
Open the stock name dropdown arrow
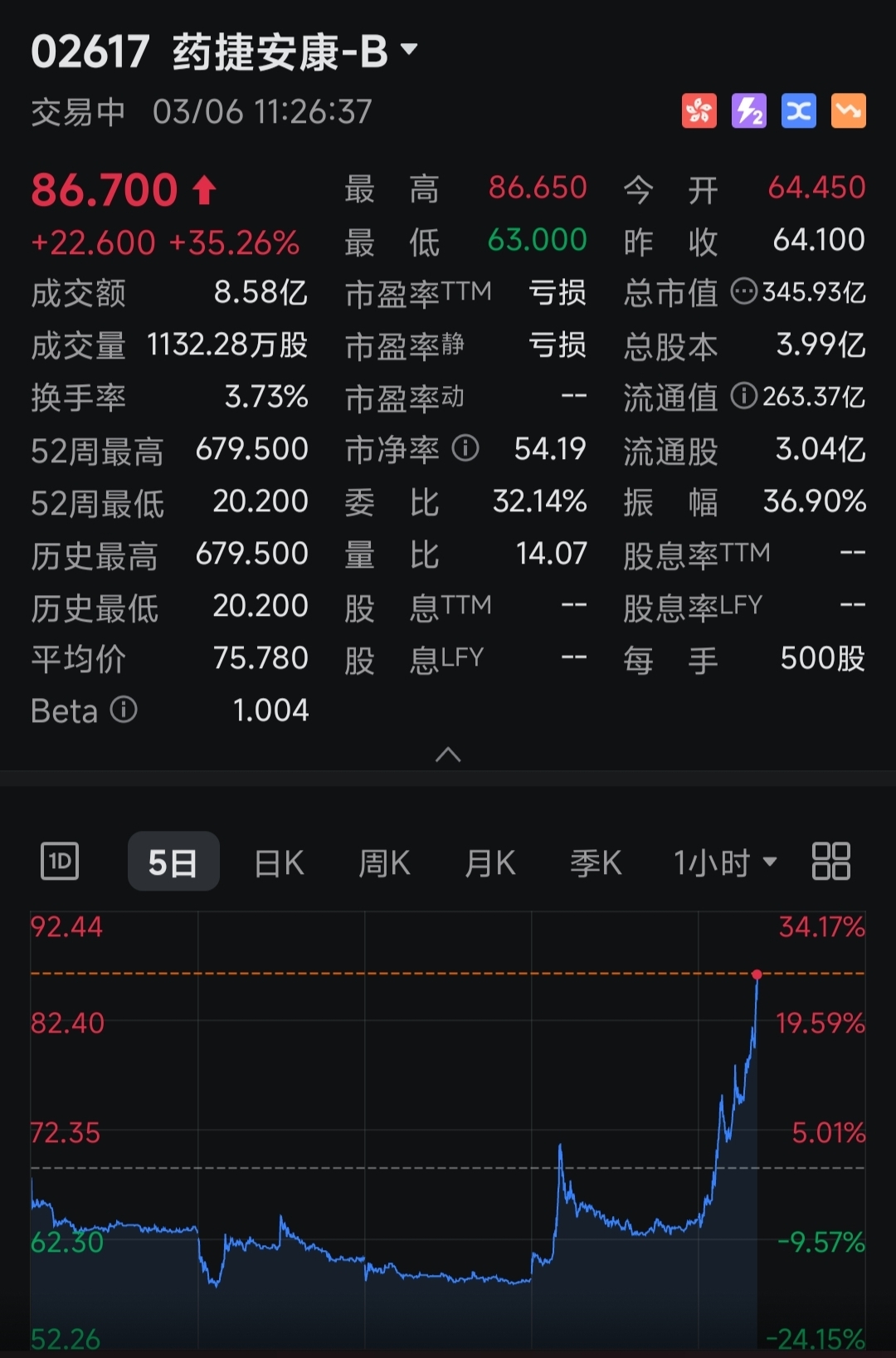point(409,50)
